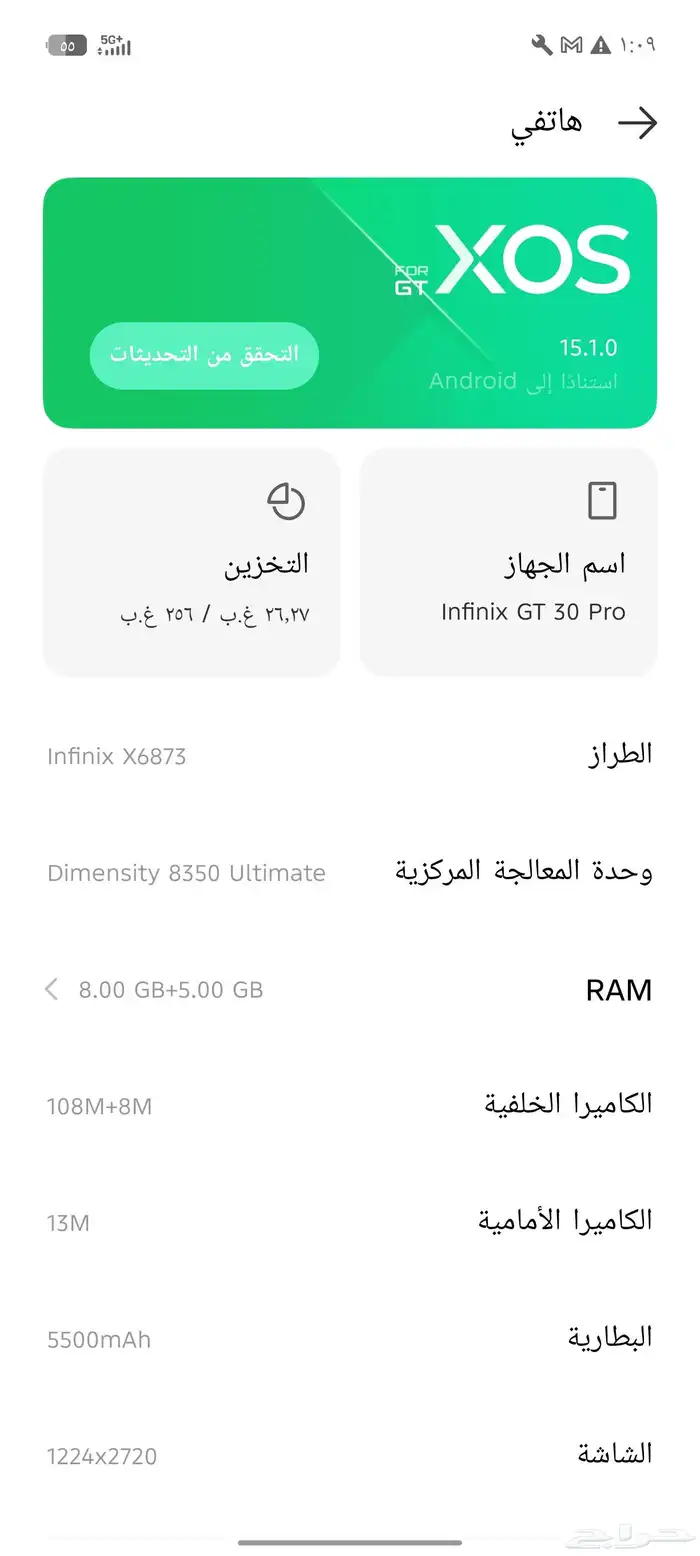700x1556 pixels.
Task: Open the التخزين storage card
Action: [192, 561]
